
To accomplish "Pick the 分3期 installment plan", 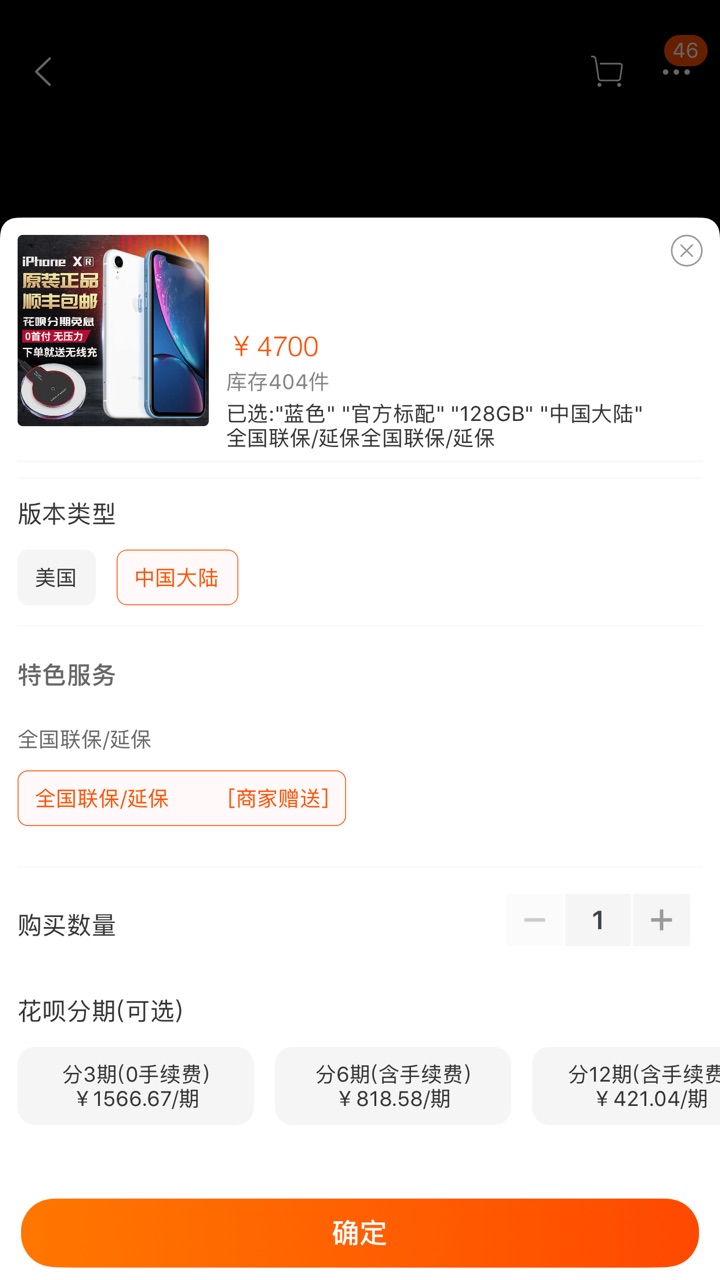I will coord(136,1086).
